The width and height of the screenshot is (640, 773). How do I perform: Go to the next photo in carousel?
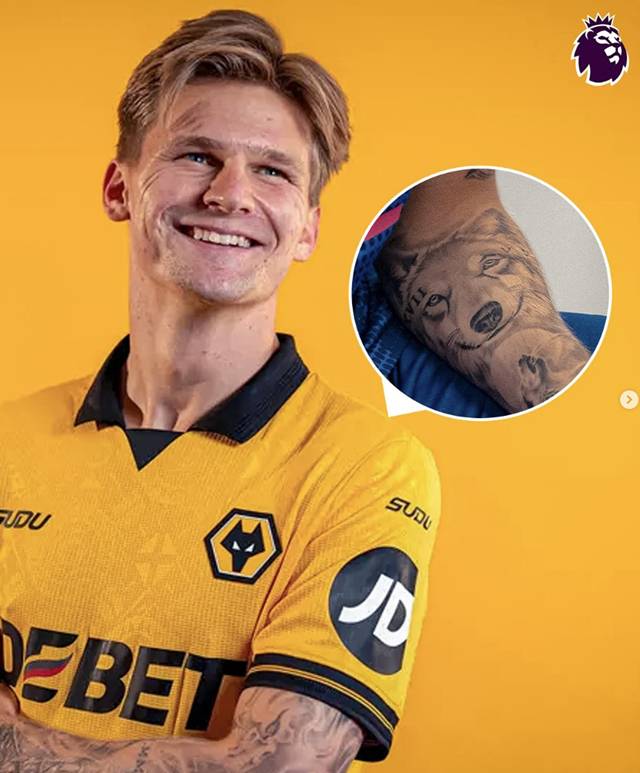(x=628, y=400)
